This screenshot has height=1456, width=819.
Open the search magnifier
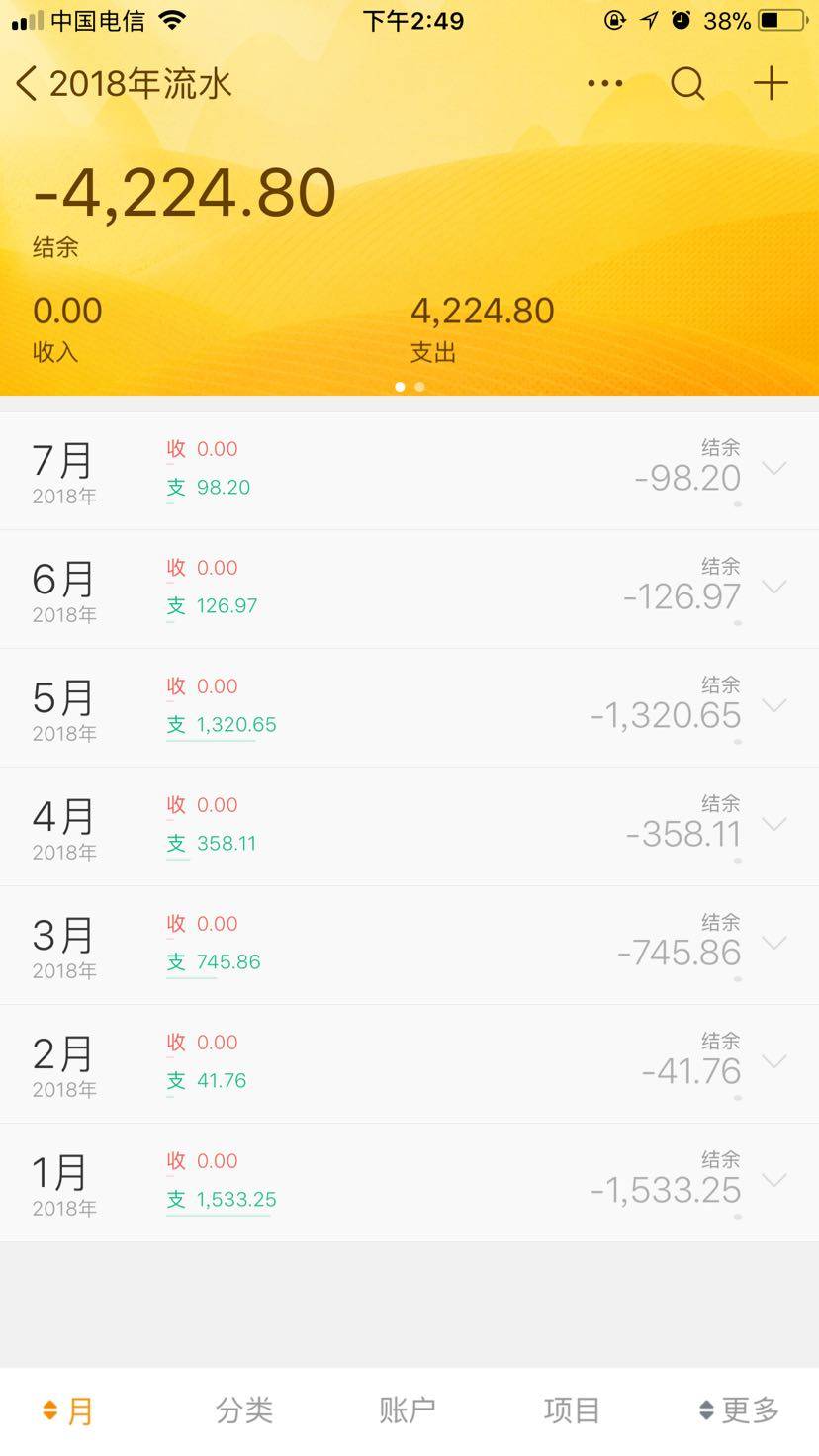[x=687, y=84]
